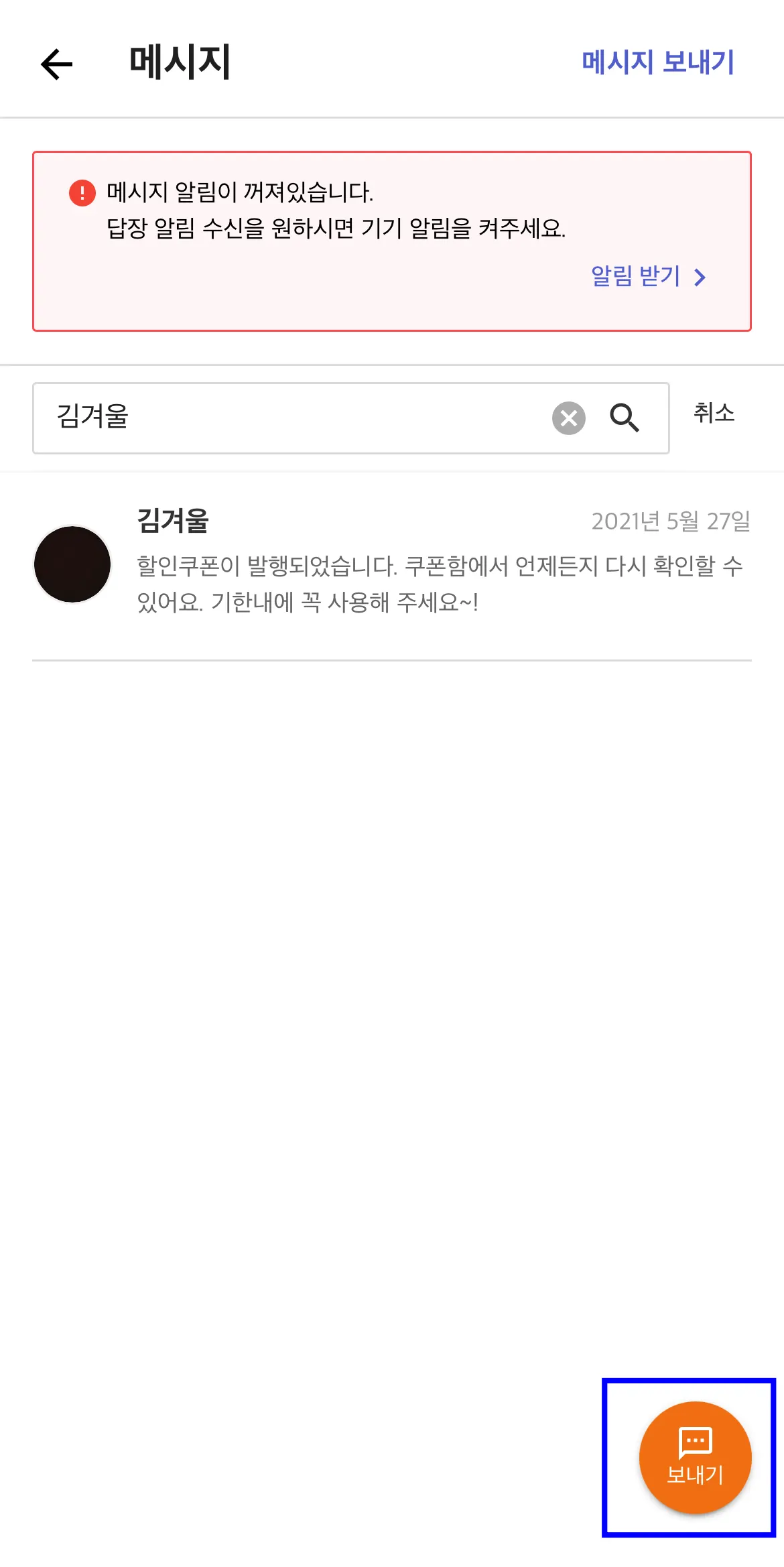Open 알림 받기 to enable notifications

pos(647,276)
